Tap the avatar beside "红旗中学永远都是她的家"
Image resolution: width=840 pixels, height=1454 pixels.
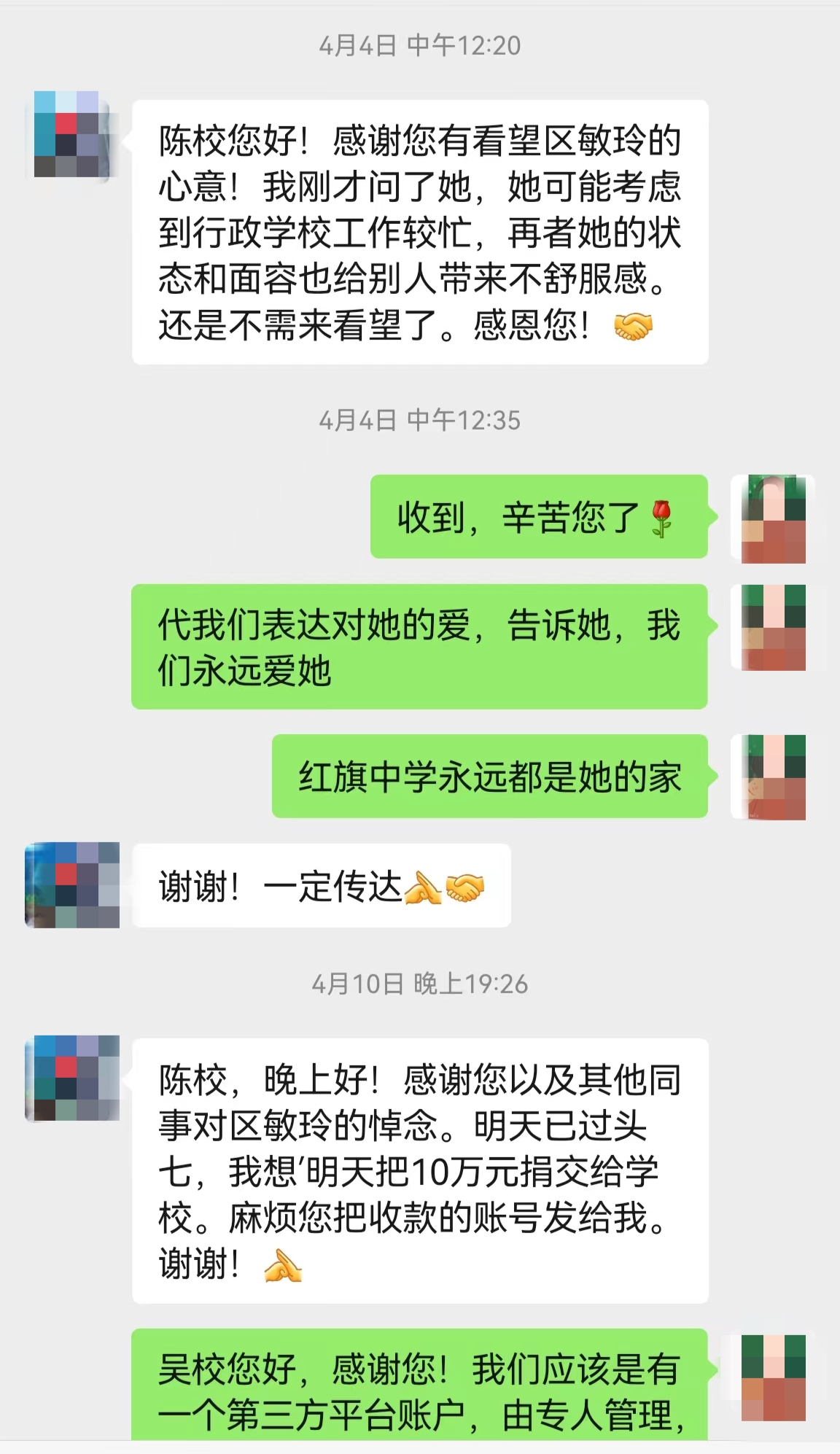point(773,777)
